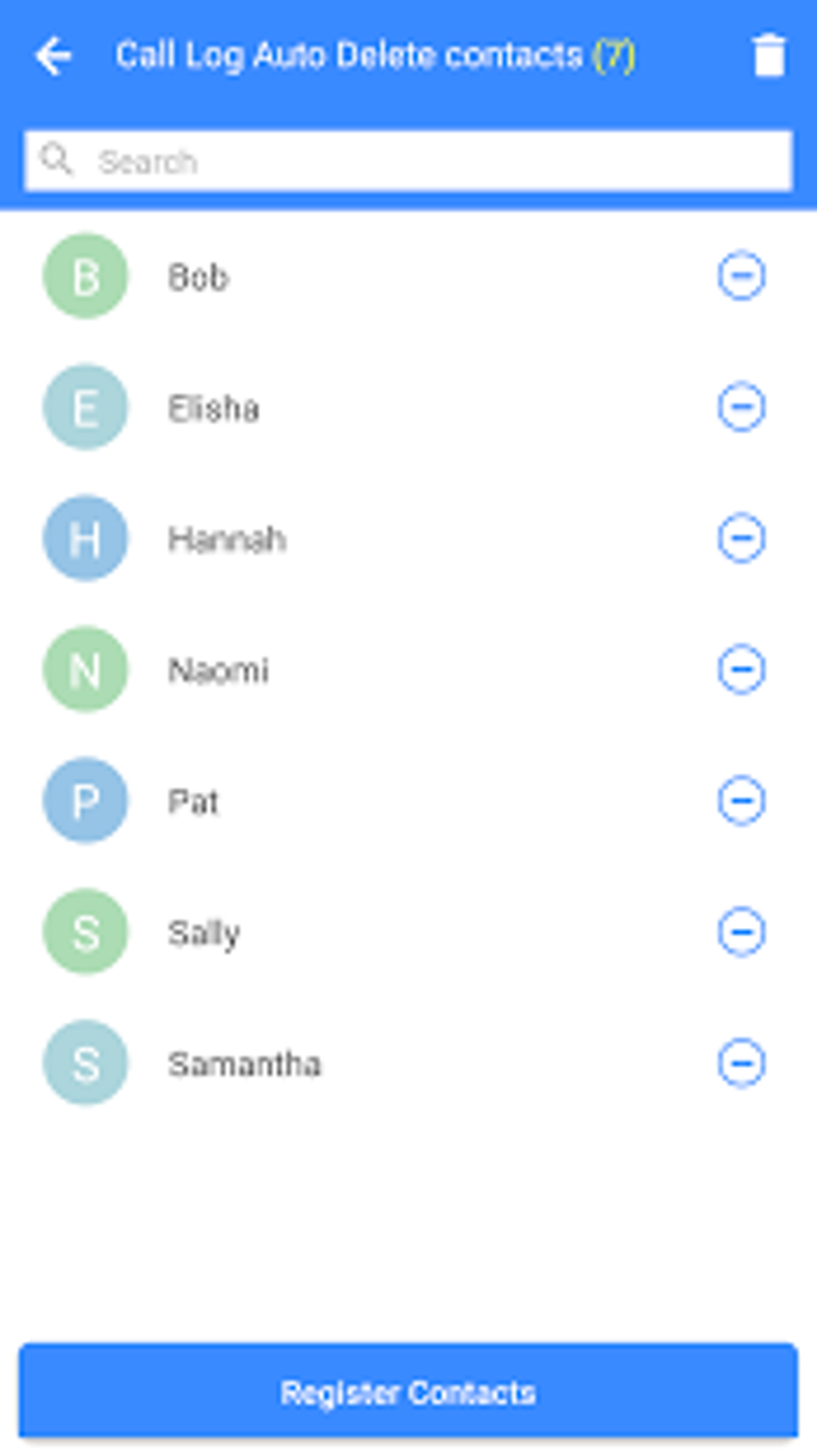
Task: Remove Elisha with the minus icon
Action: pos(741,407)
